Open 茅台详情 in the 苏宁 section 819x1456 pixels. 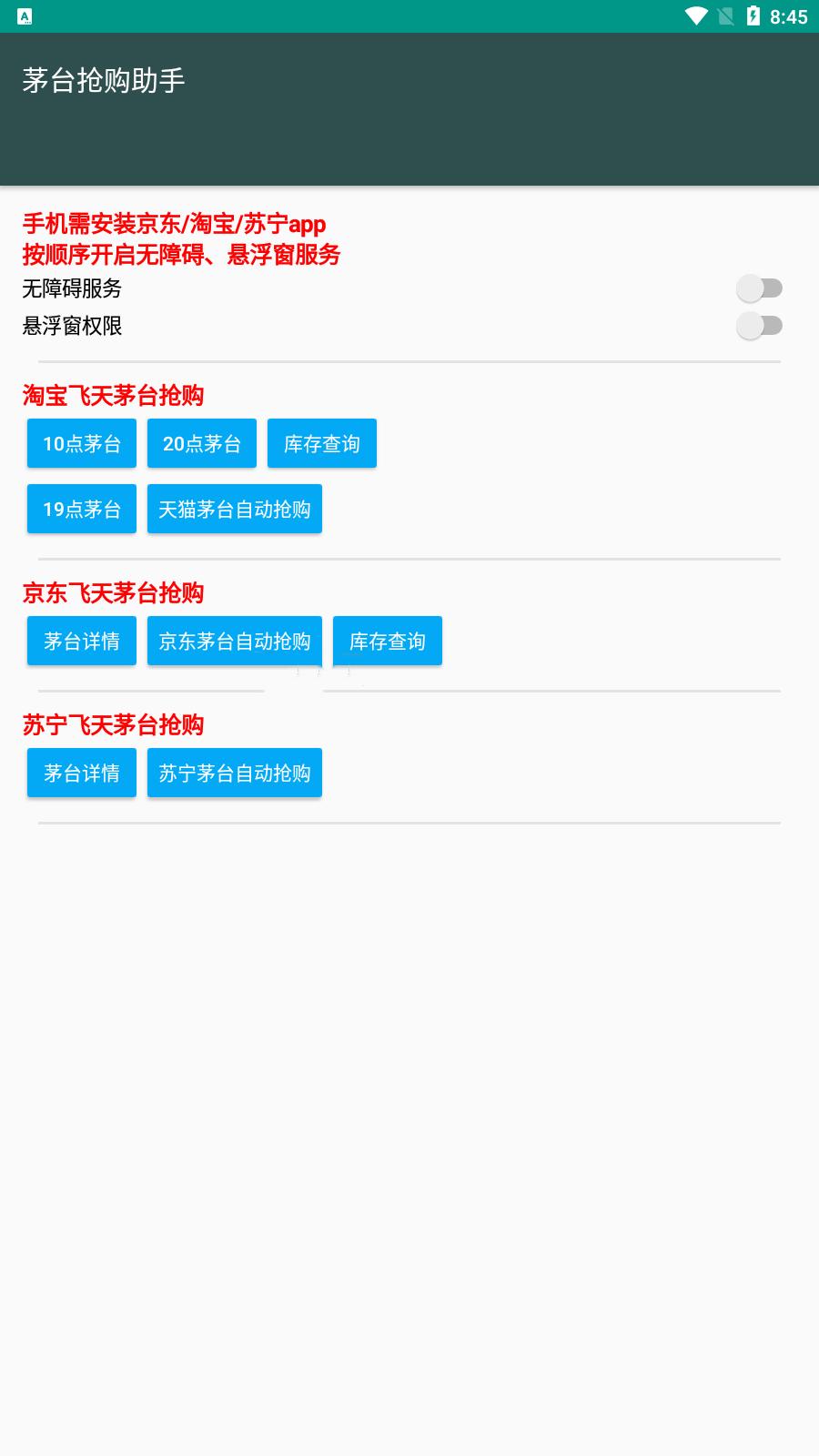(81, 773)
